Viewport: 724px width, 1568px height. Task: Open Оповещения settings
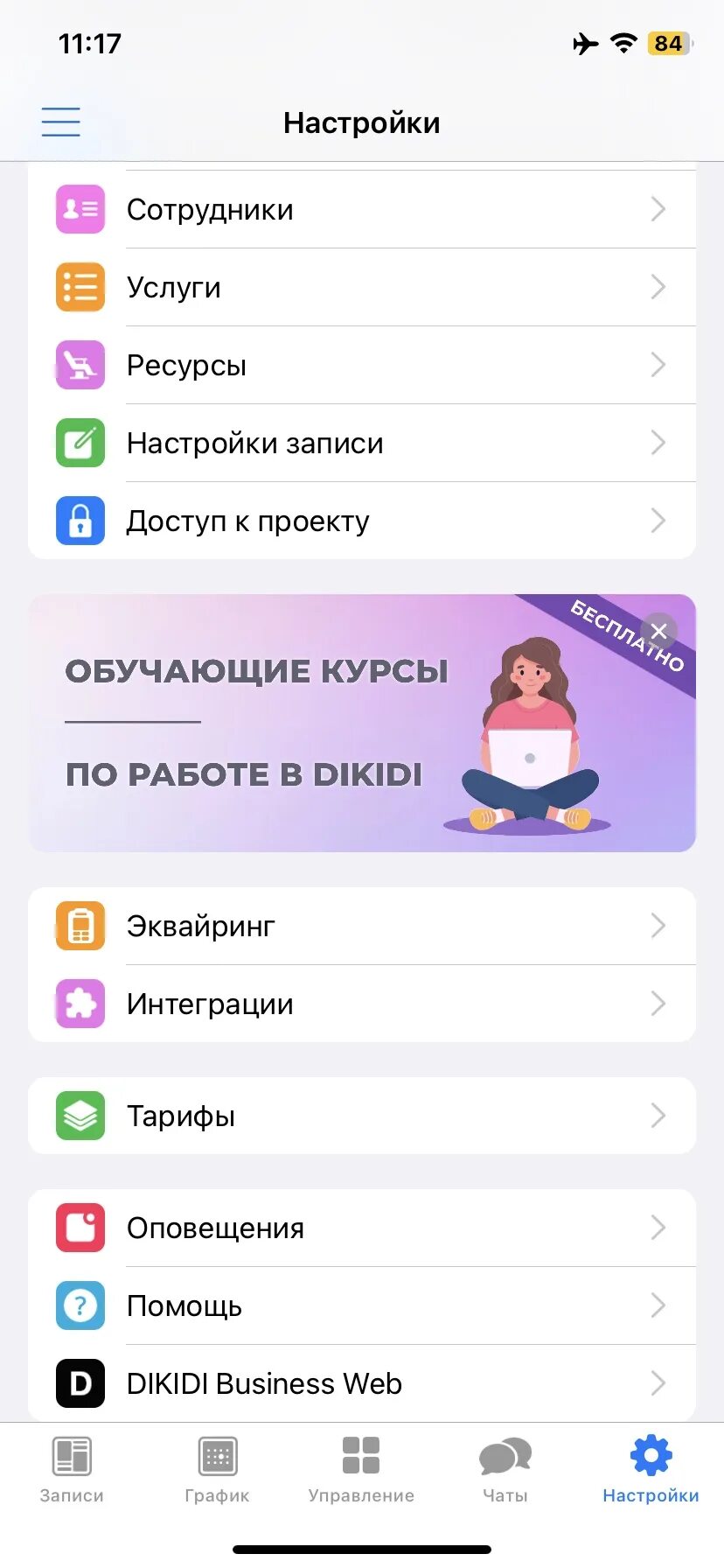(362, 1228)
